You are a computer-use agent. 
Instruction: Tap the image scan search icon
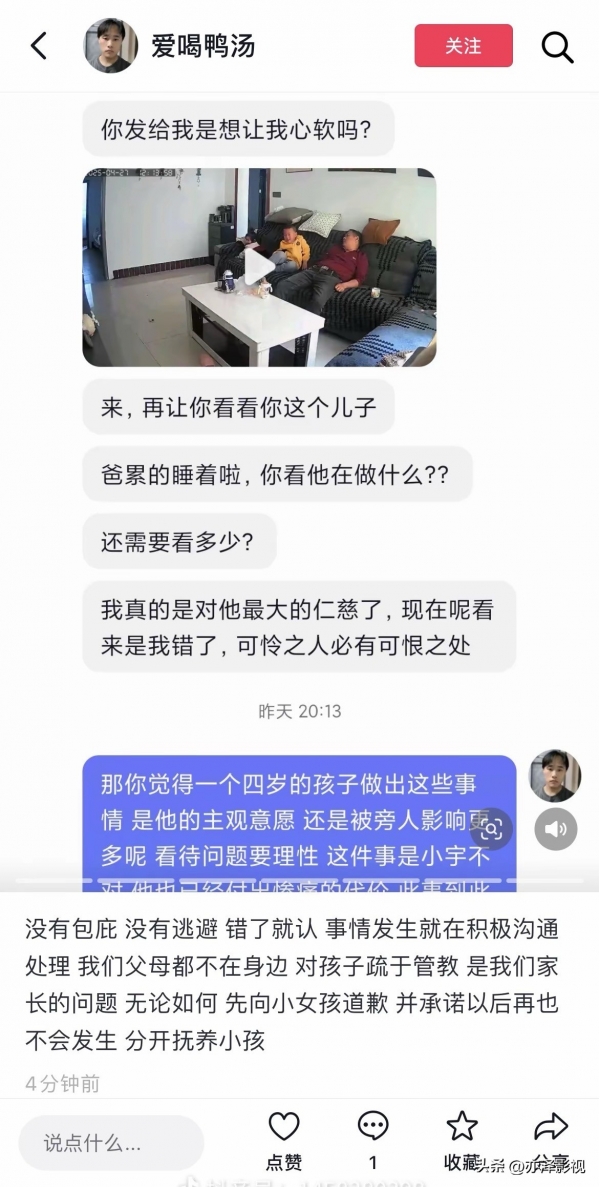point(491,828)
